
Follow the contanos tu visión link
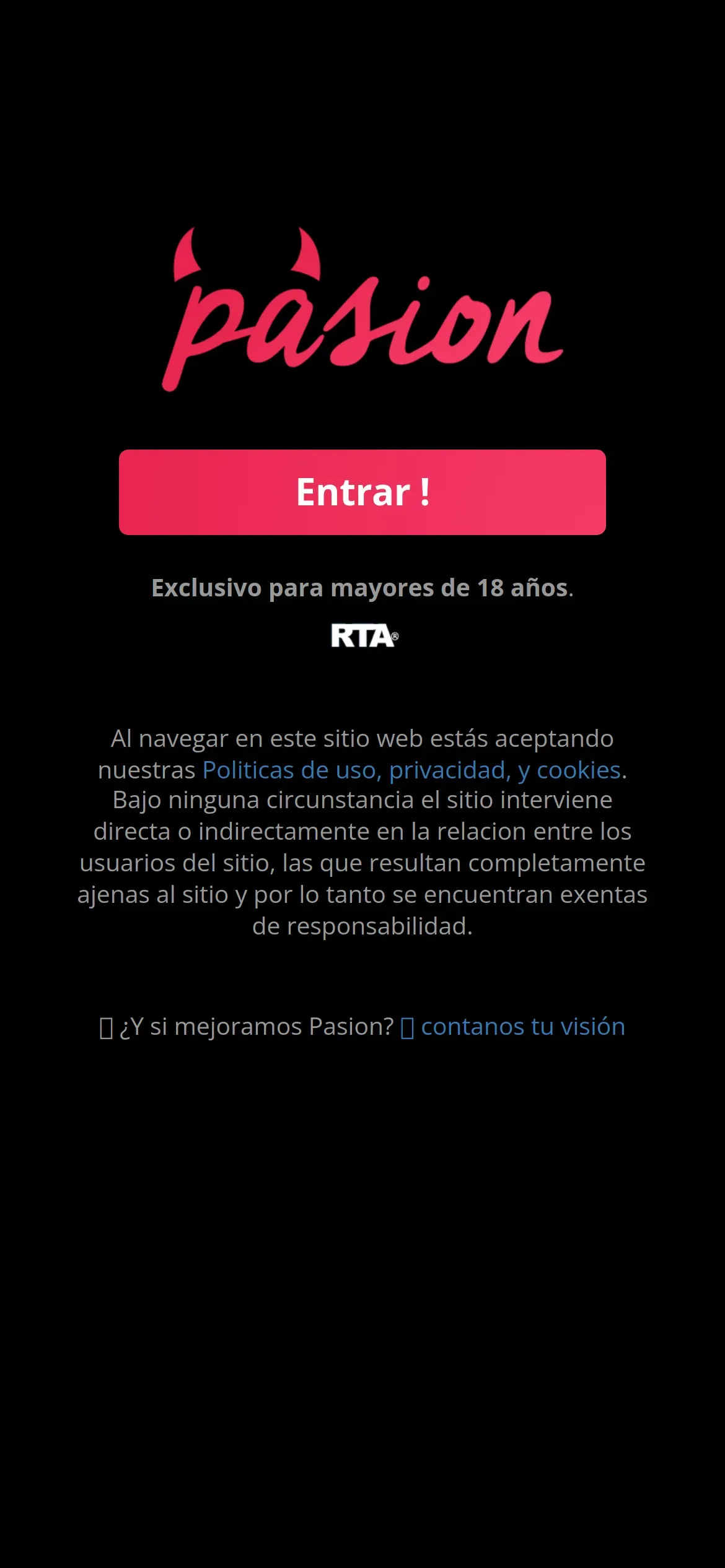[x=522, y=1027]
